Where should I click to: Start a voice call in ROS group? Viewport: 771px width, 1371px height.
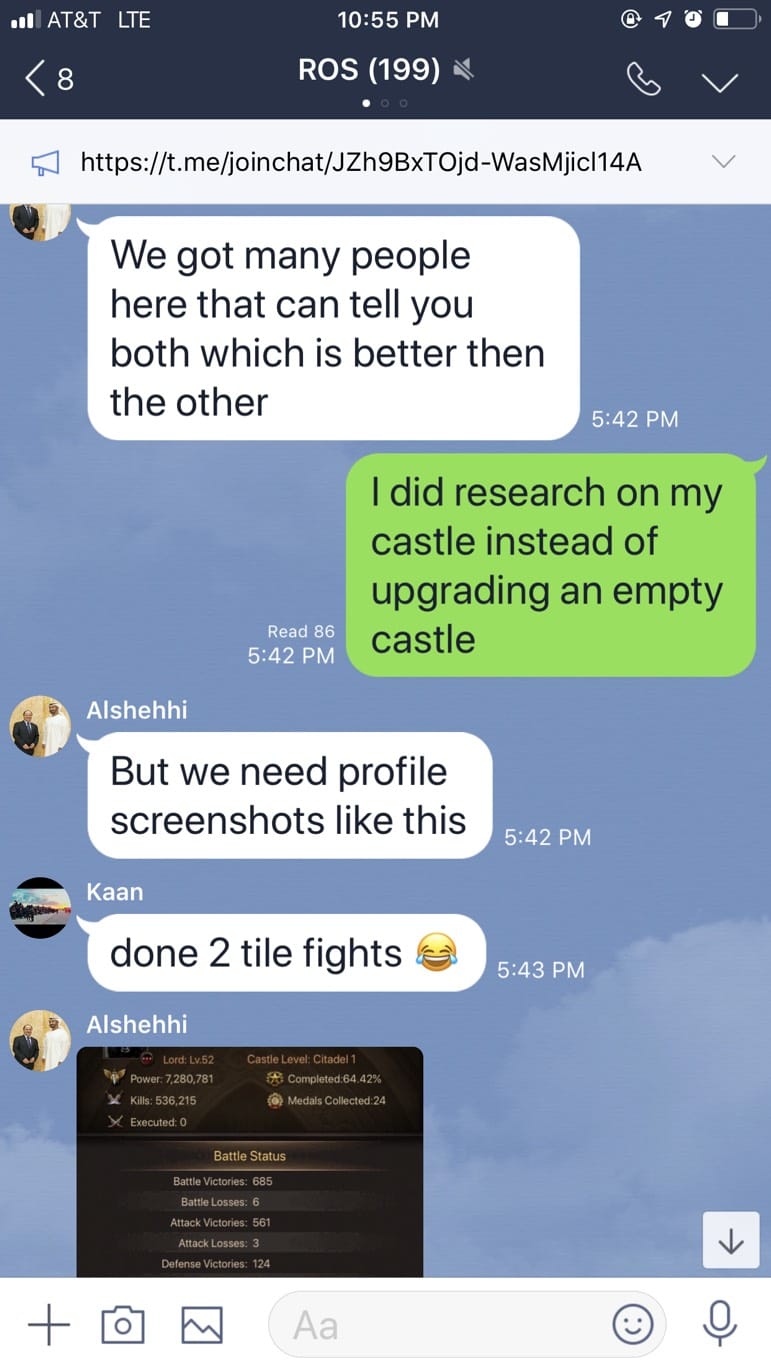point(643,79)
